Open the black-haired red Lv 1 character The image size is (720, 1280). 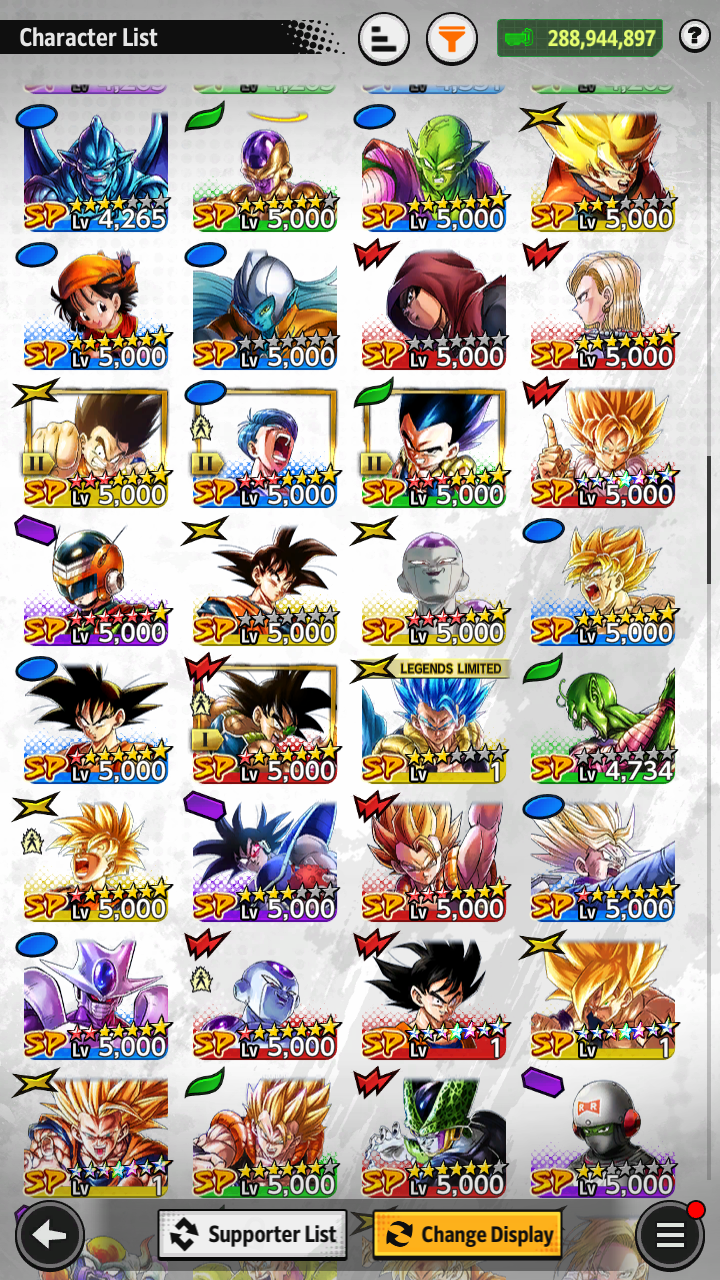pos(434,999)
